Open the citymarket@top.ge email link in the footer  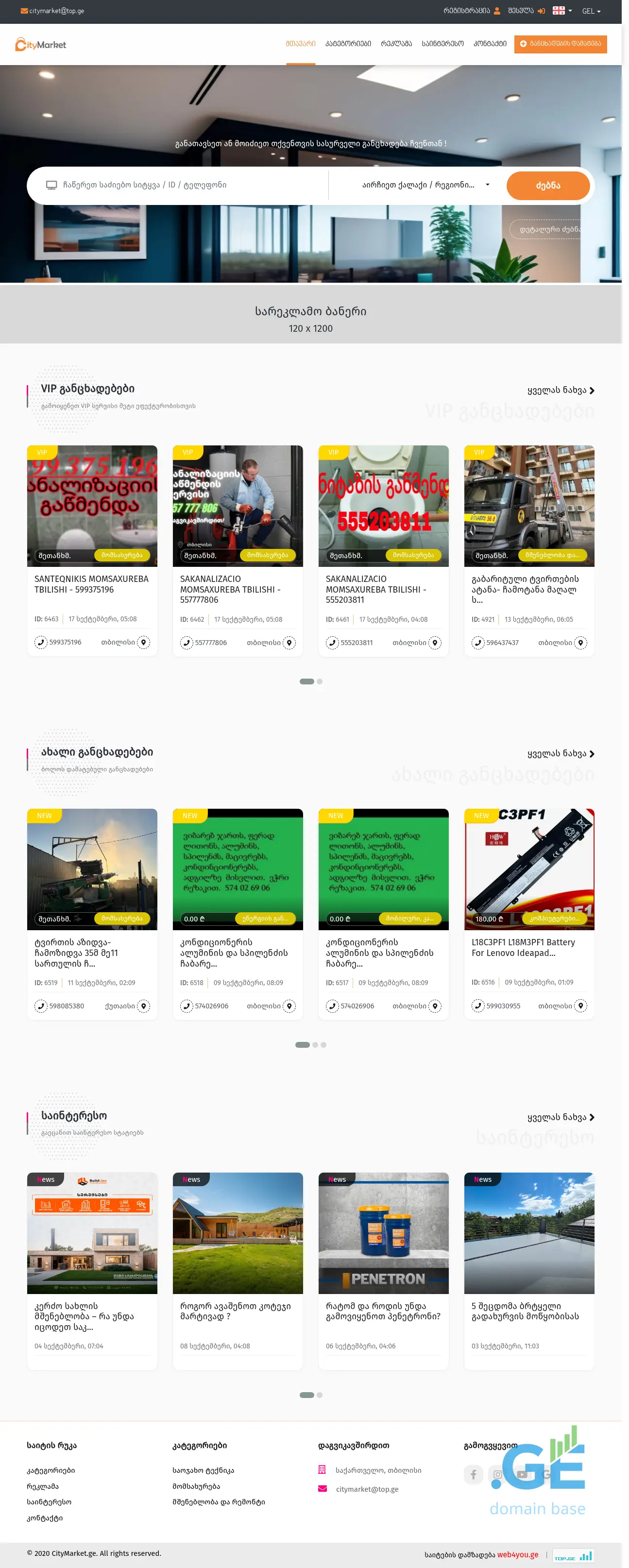tap(367, 1489)
